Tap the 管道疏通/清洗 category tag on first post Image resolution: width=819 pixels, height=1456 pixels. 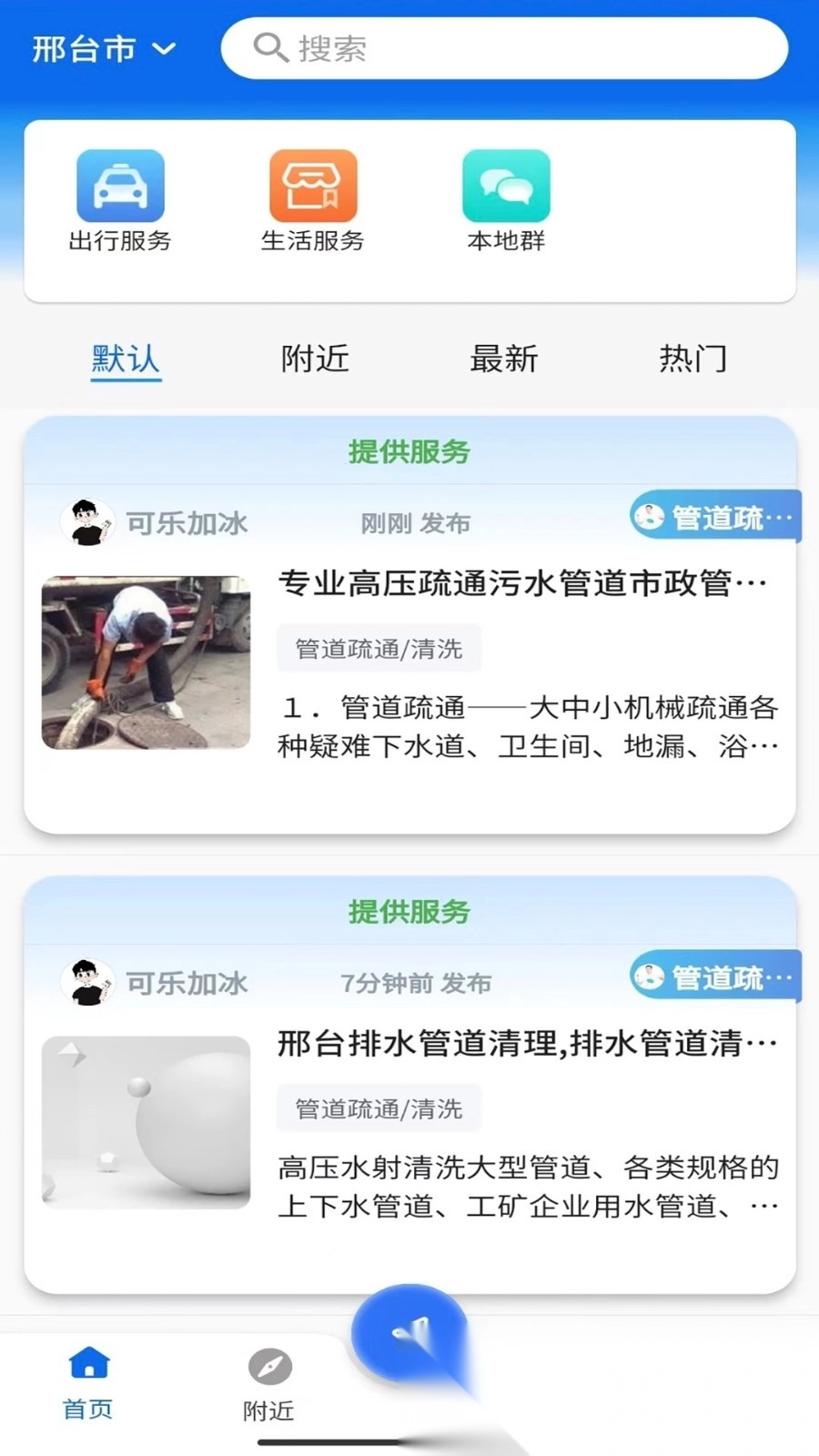click(x=377, y=648)
